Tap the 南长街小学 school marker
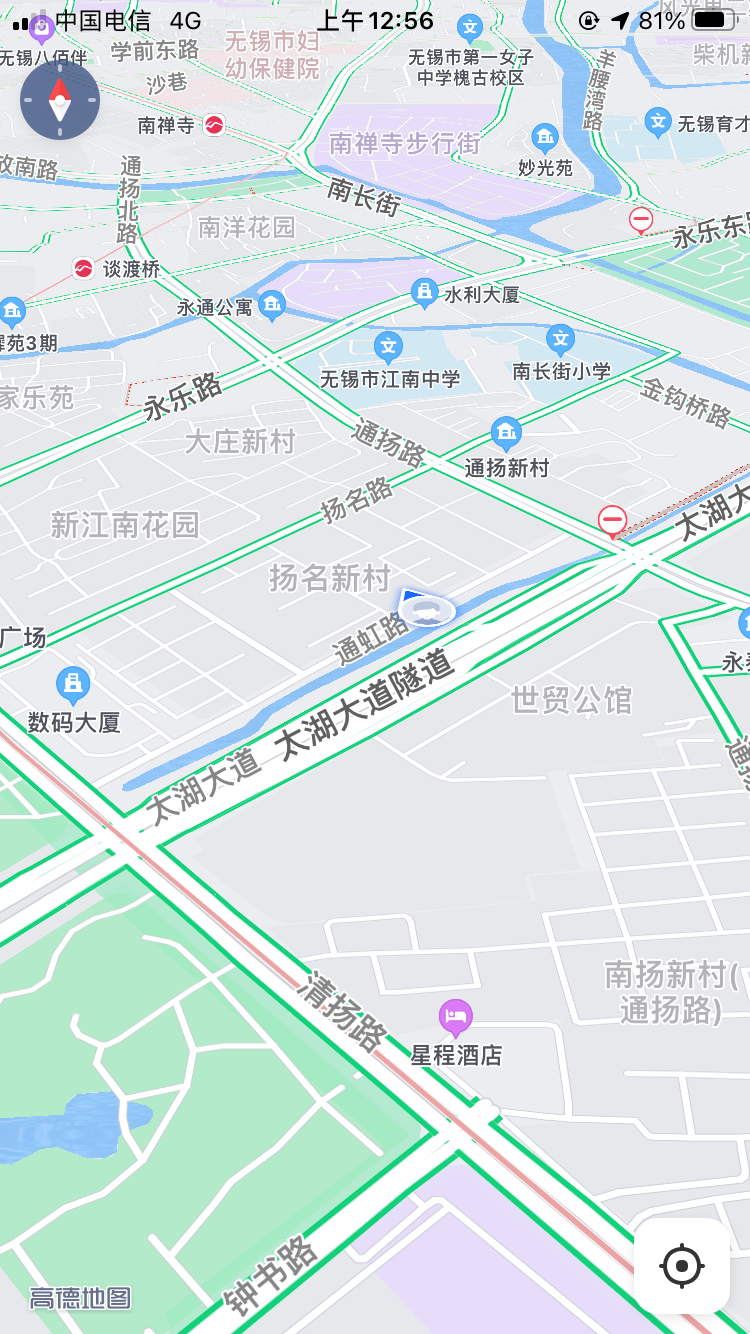Viewport: 750px width, 1334px height. pos(561,340)
